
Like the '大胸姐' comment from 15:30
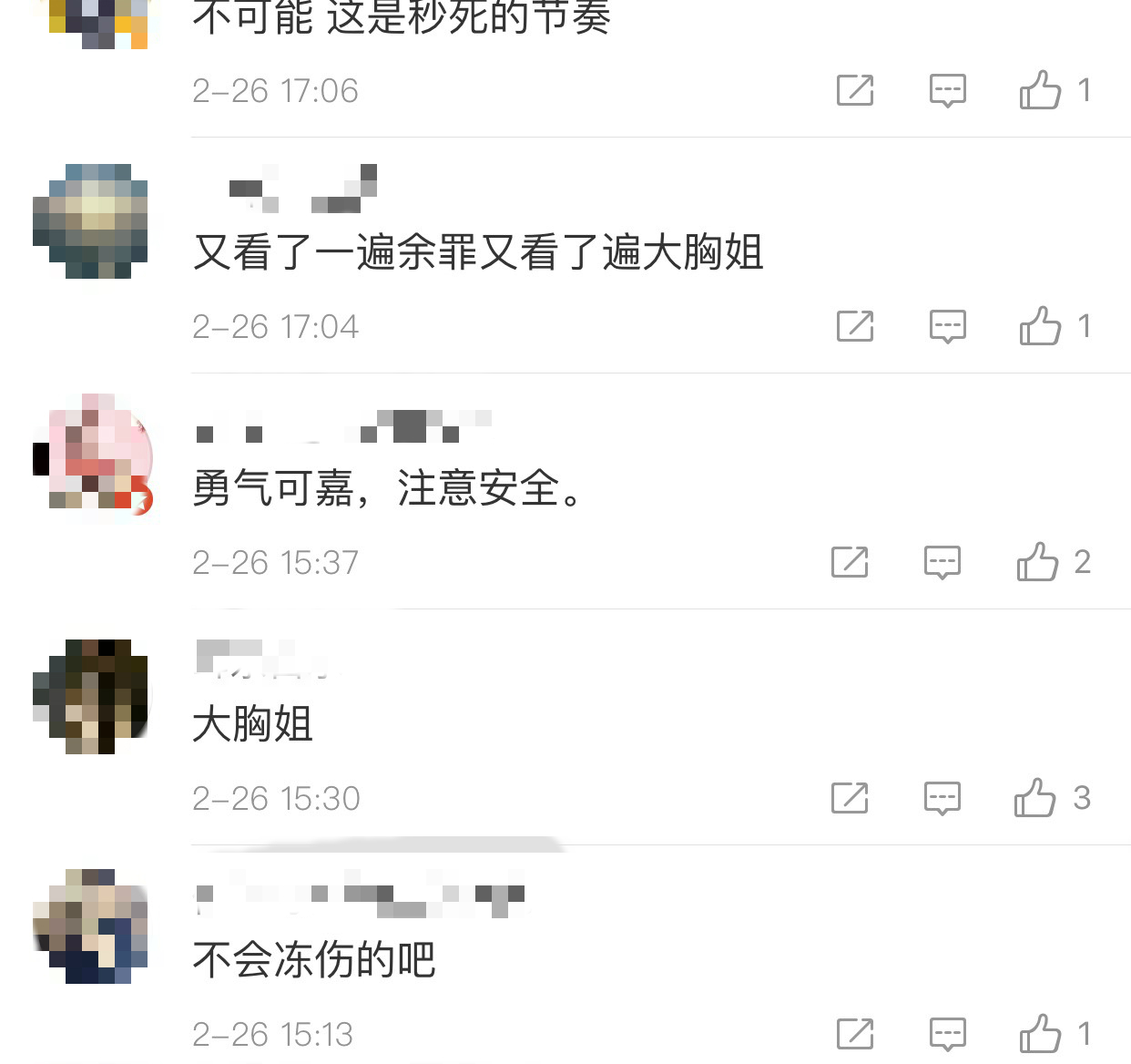(x=1034, y=798)
